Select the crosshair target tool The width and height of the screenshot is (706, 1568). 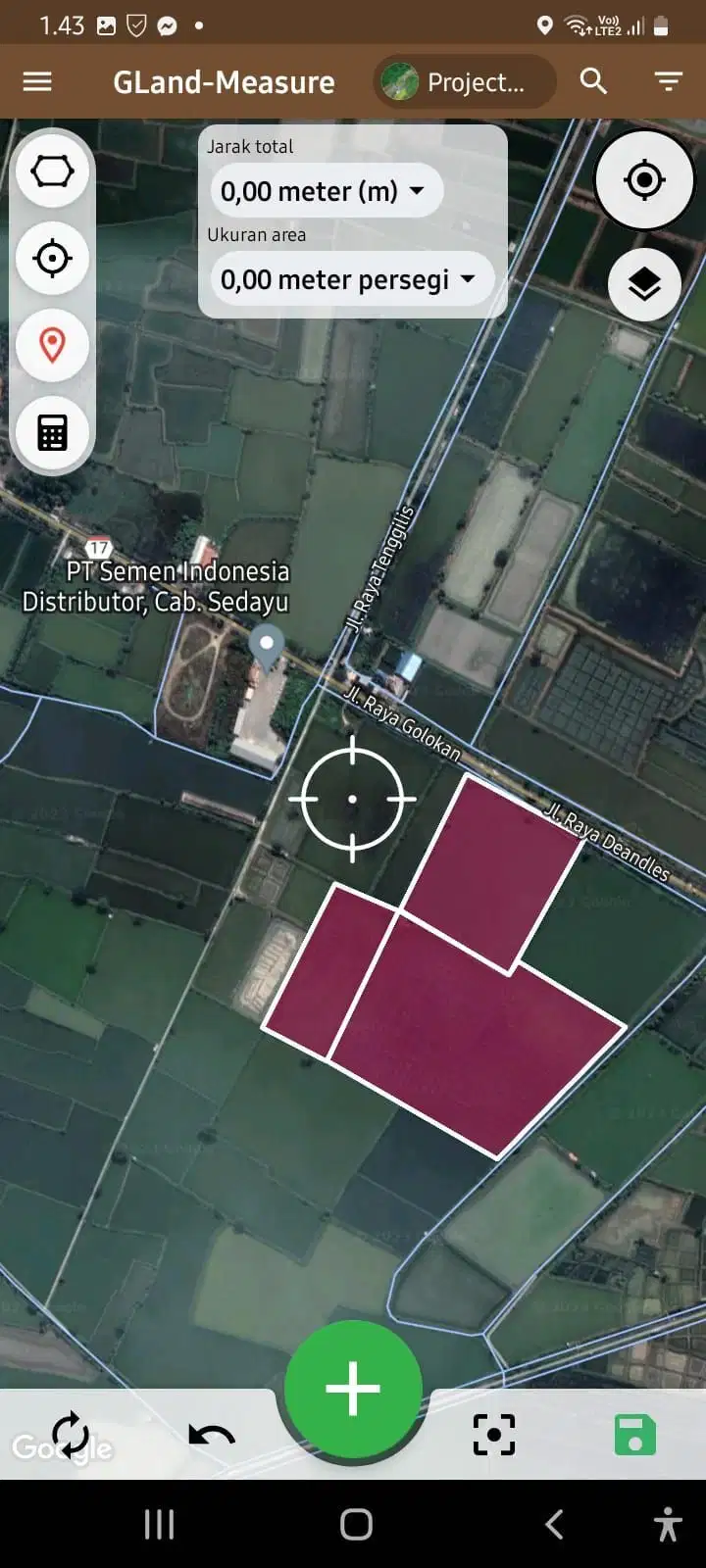[x=52, y=259]
